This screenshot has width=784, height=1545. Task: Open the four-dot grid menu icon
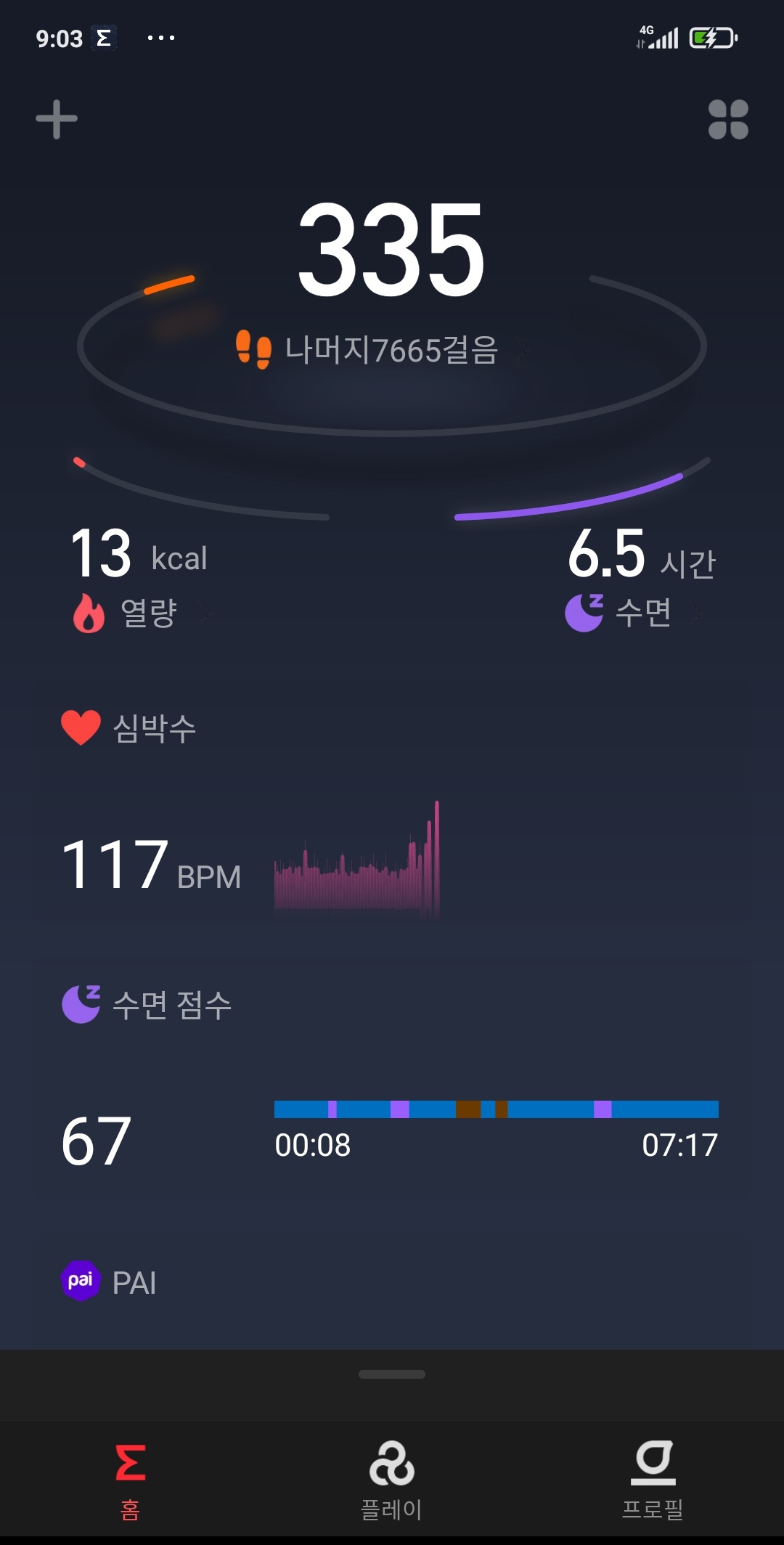(x=728, y=119)
